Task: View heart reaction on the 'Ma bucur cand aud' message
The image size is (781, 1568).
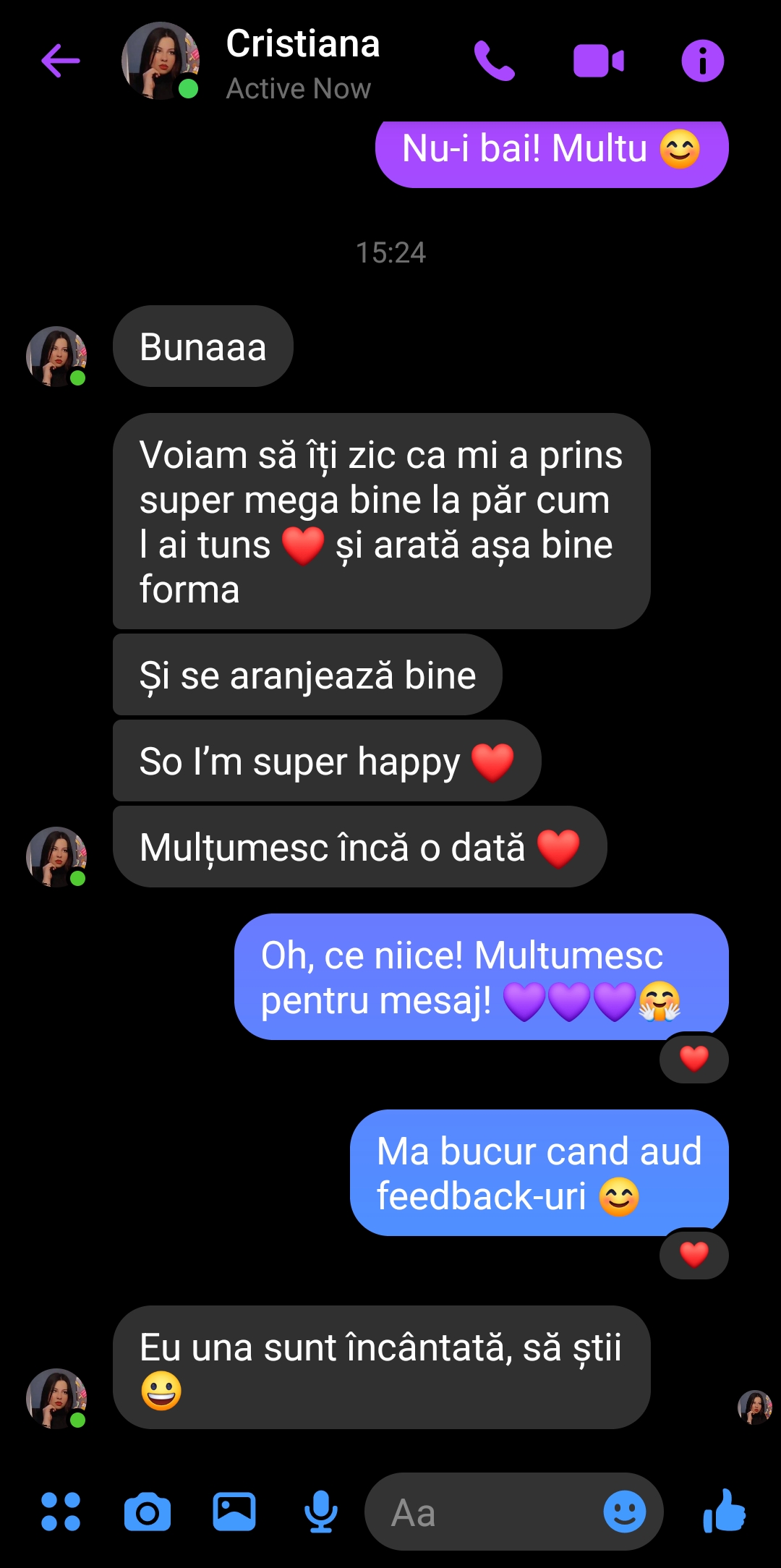Action: coord(693,1254)
